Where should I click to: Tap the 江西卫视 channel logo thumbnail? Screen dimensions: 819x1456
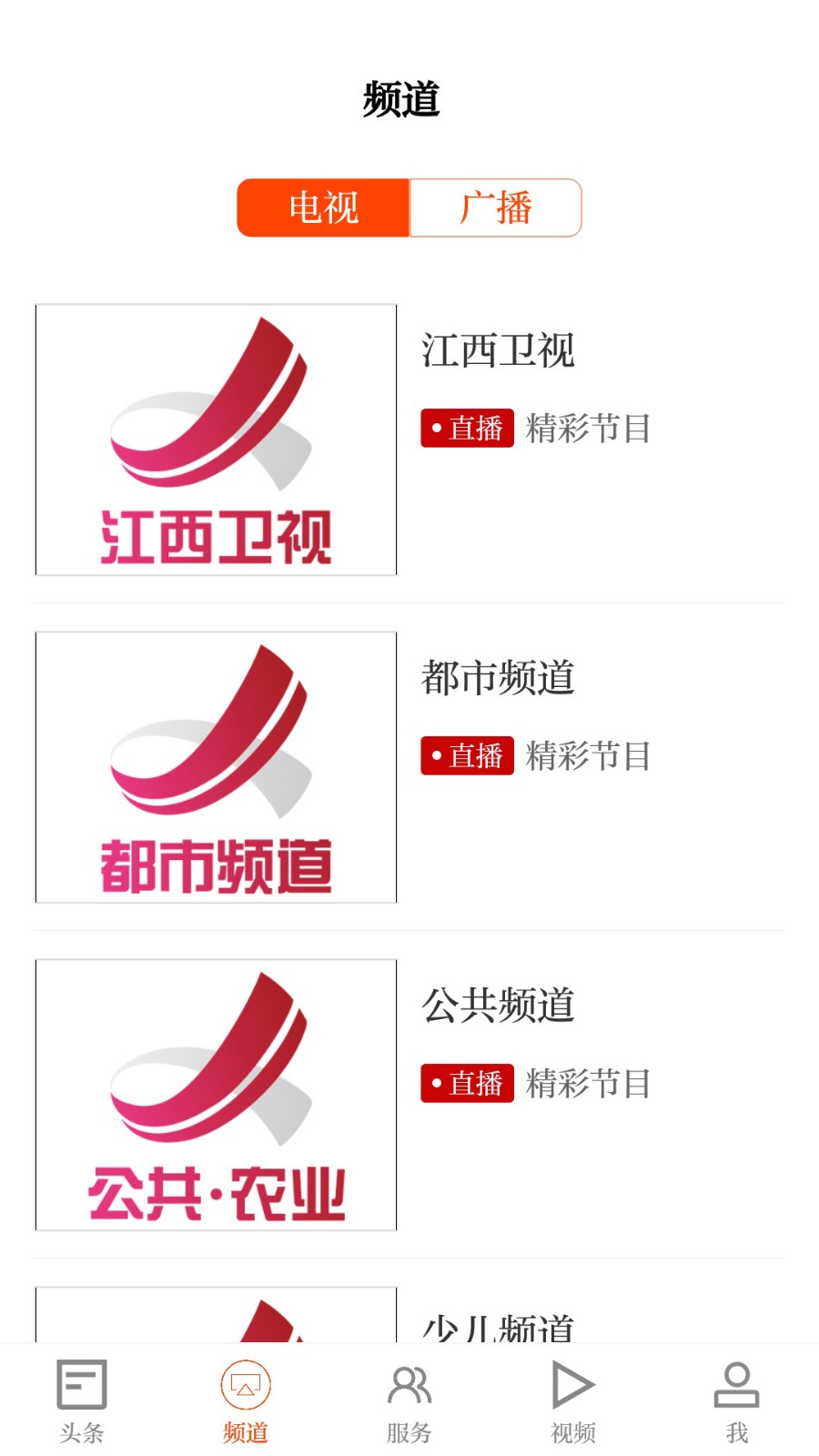click(x=215, y=439)
